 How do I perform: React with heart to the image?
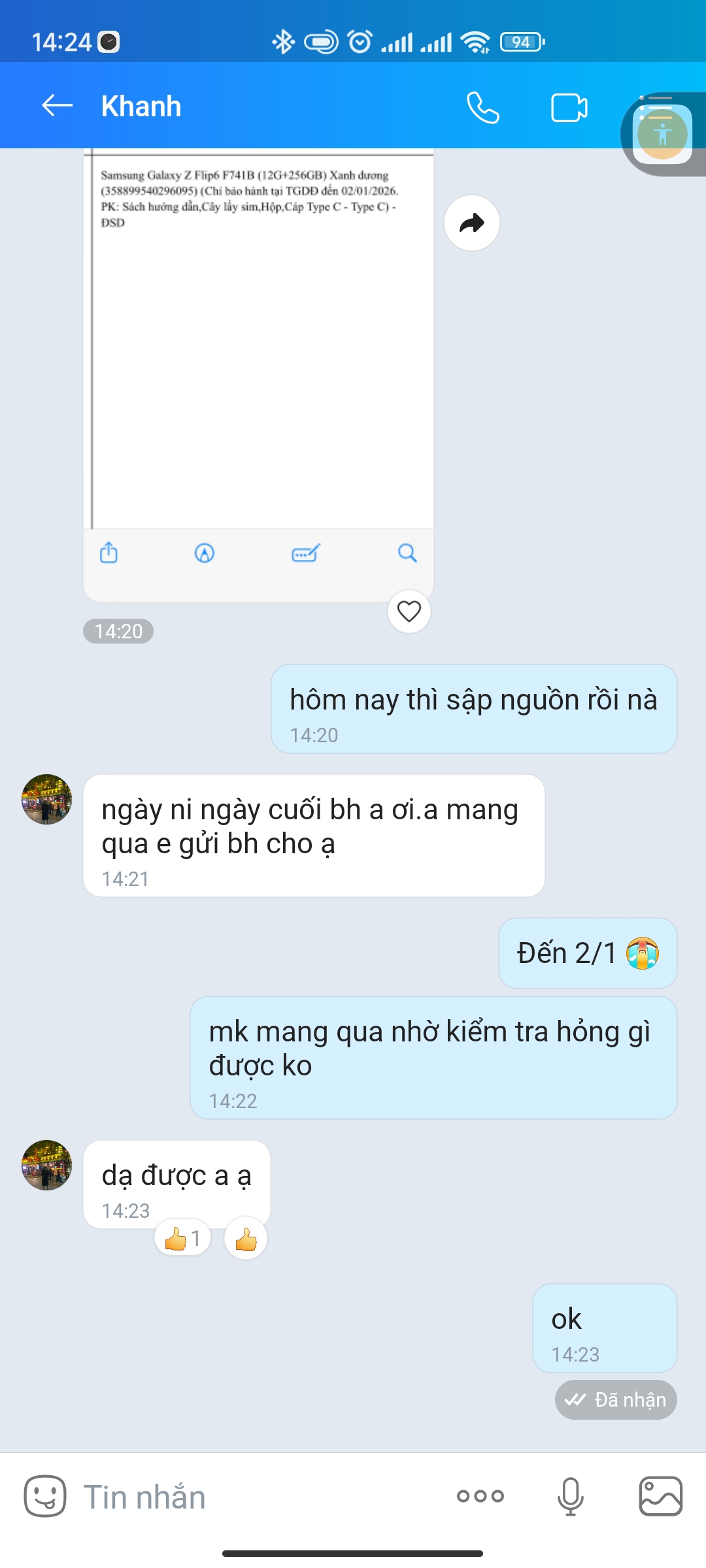pos(409,612)
